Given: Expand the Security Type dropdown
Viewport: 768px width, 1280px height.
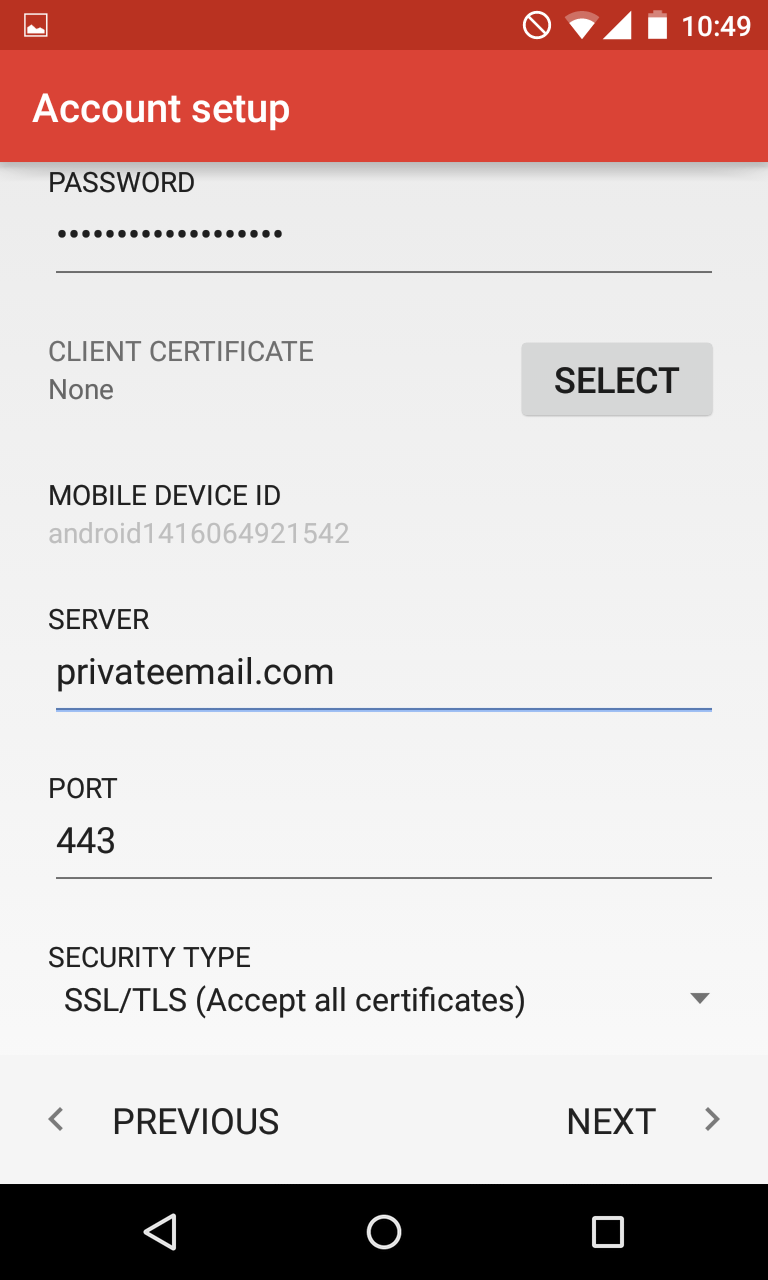Looking at the screenshot, I should pyautogui.click(x=383, y=999).
